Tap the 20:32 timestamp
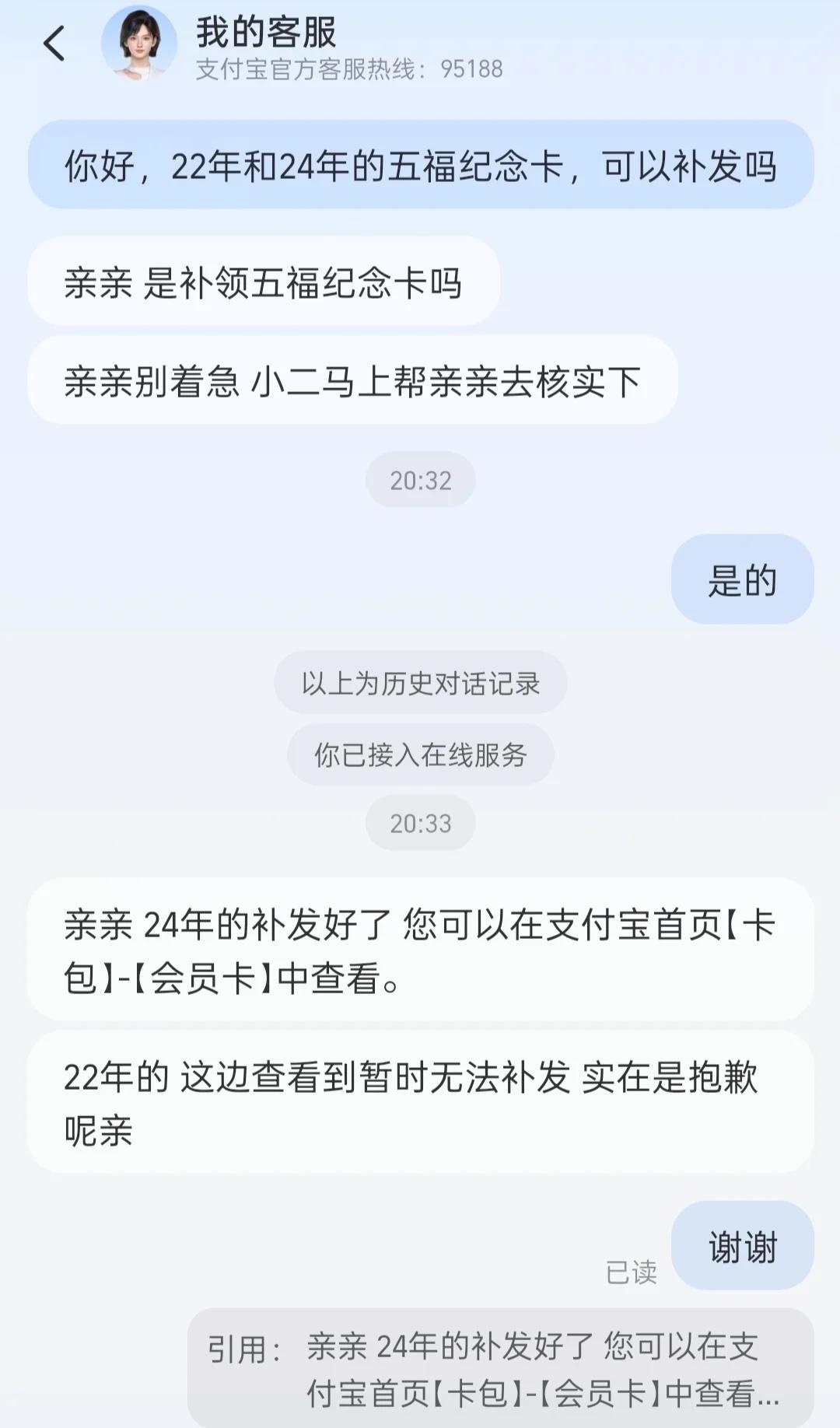Screen dimensions: 840x1428 pos(420,479)
